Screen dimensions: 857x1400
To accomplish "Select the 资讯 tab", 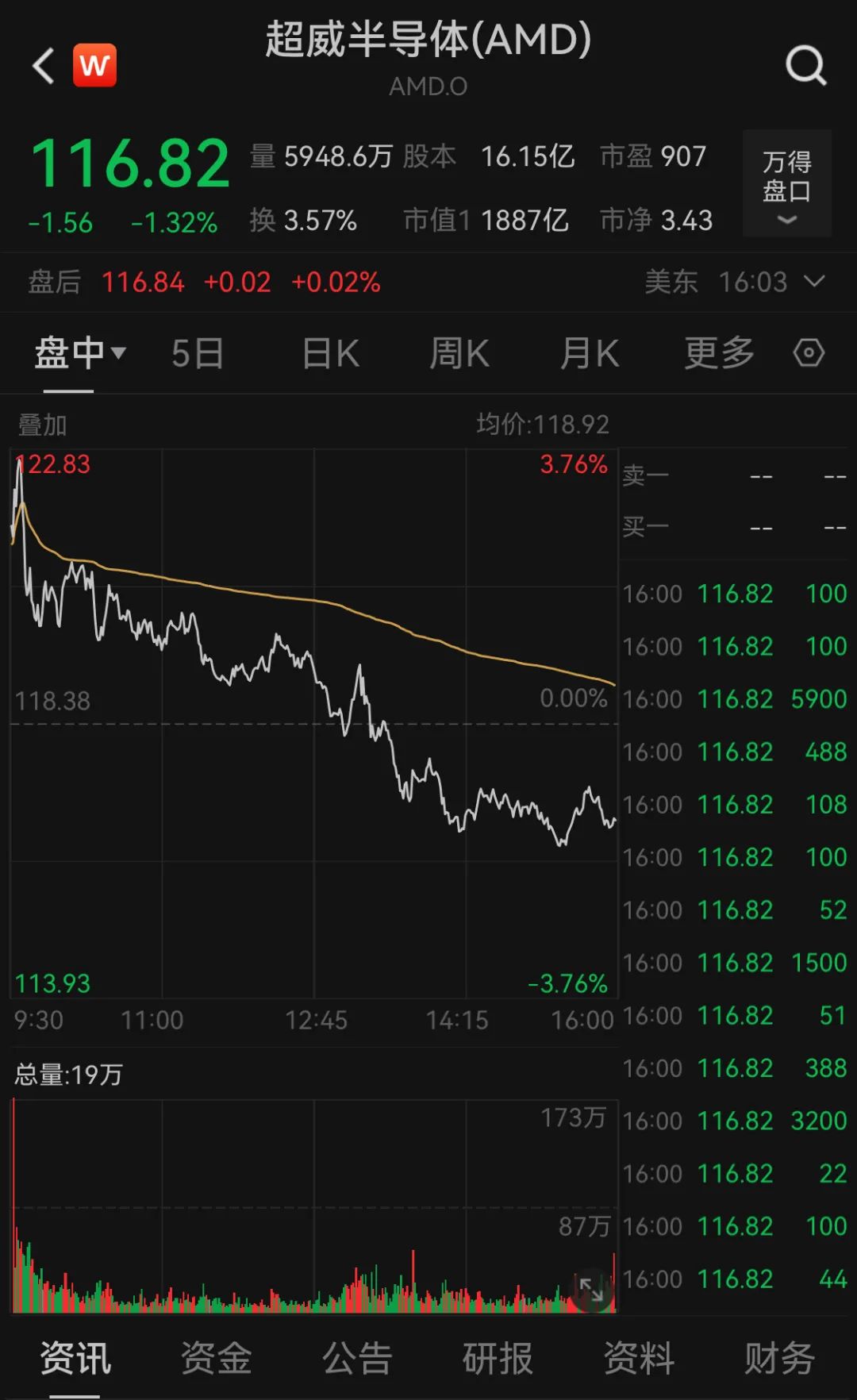I will tap(75, 1358).
